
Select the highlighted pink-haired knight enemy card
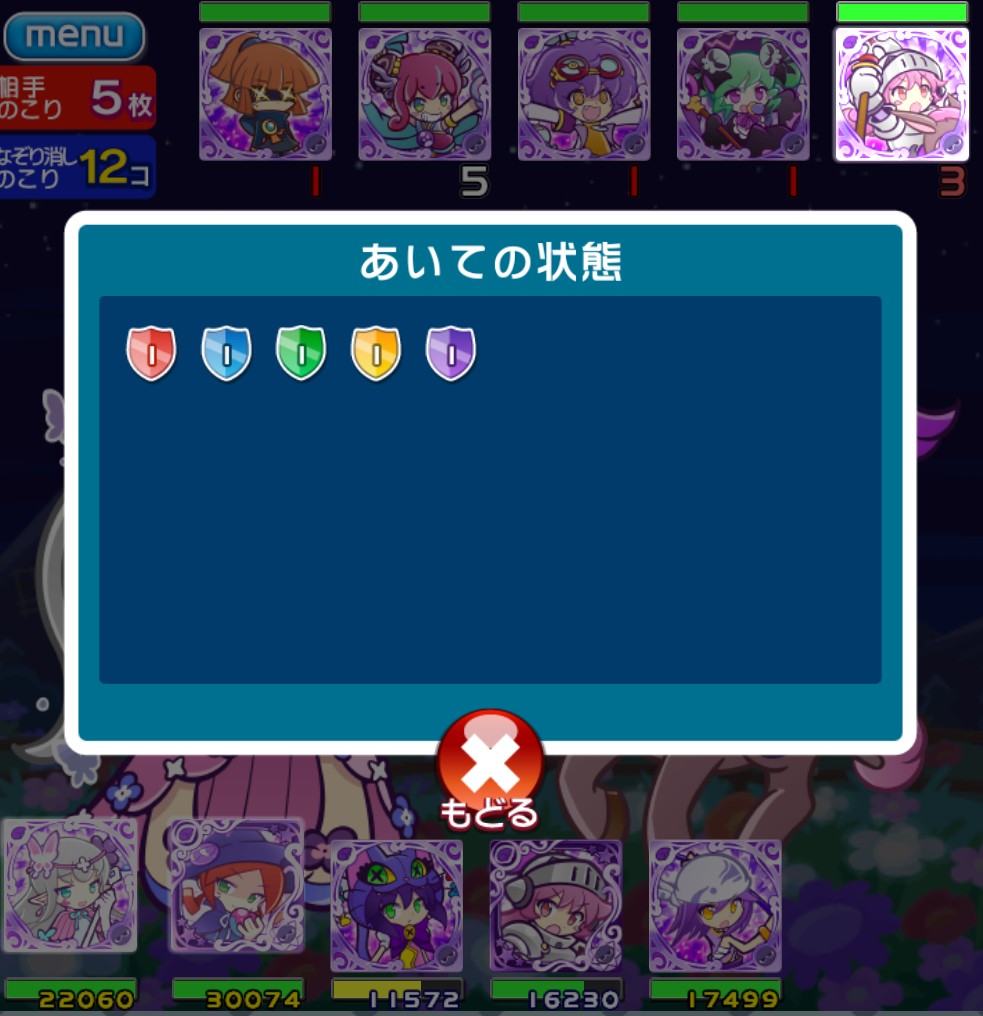902,94
